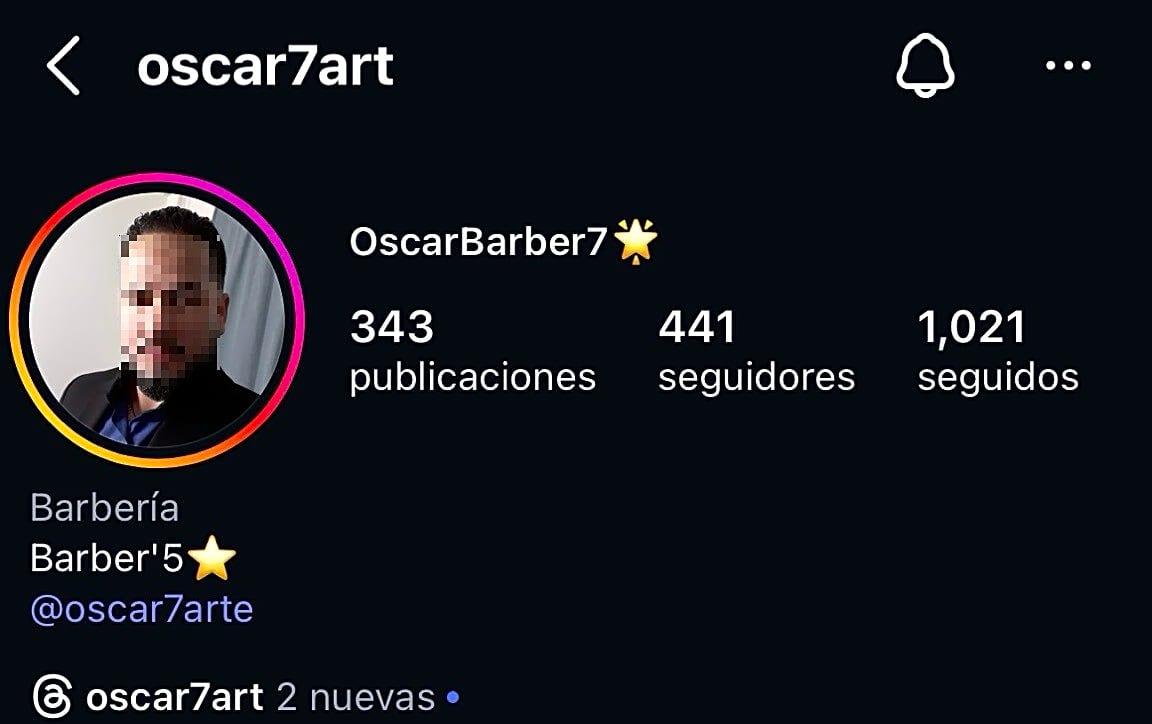Open the Threads link oscar7art
The image size is (1152, 724).
click(173, 697)
